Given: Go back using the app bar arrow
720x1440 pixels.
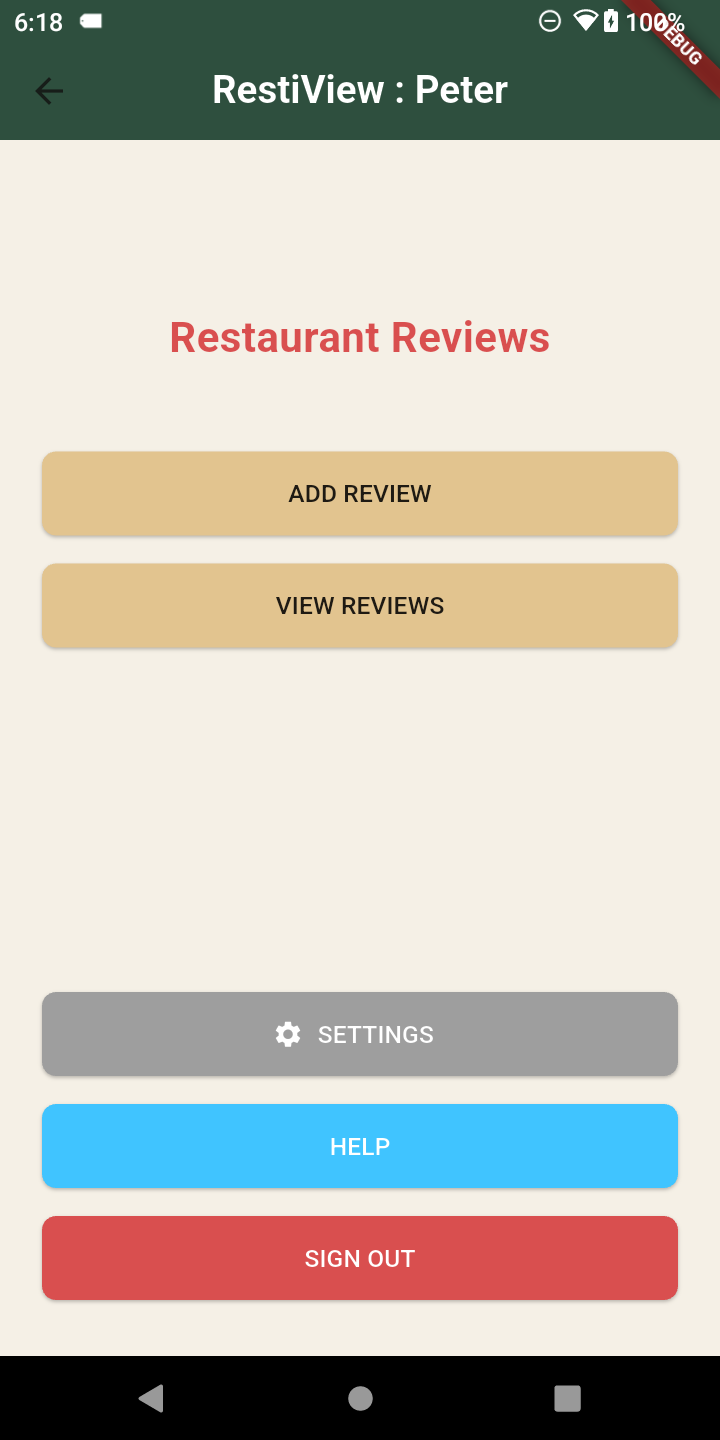Looking at the screenshot, I should (x=49, y=91).
